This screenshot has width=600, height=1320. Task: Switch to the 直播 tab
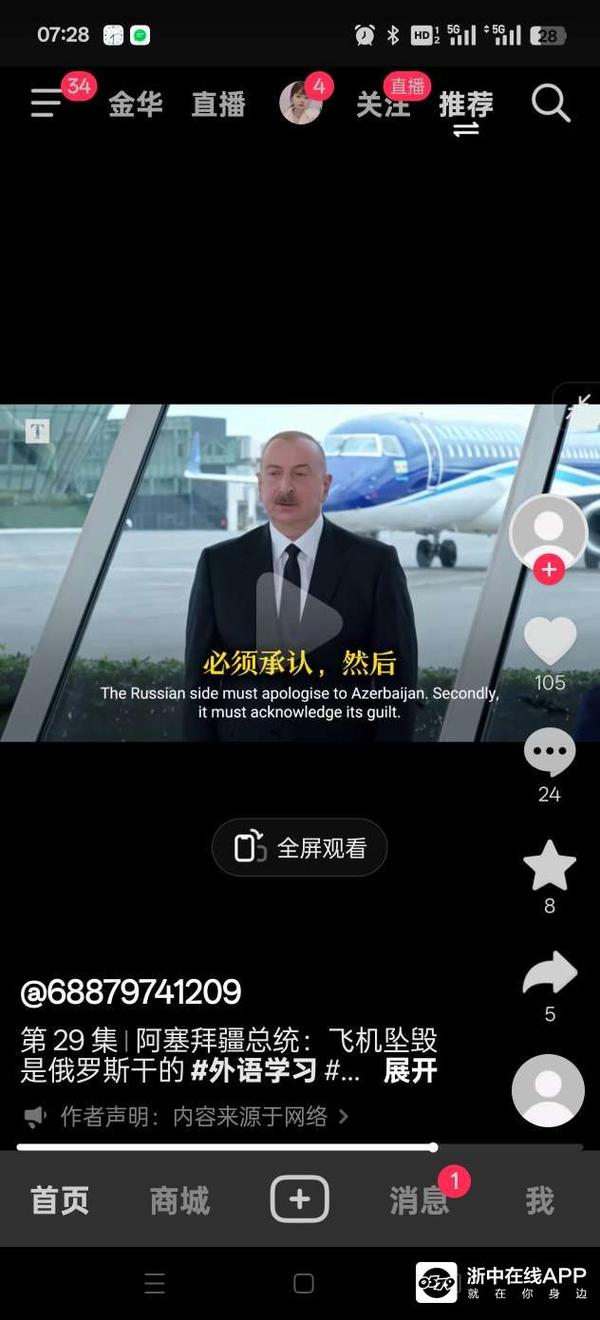pos(218,104)
